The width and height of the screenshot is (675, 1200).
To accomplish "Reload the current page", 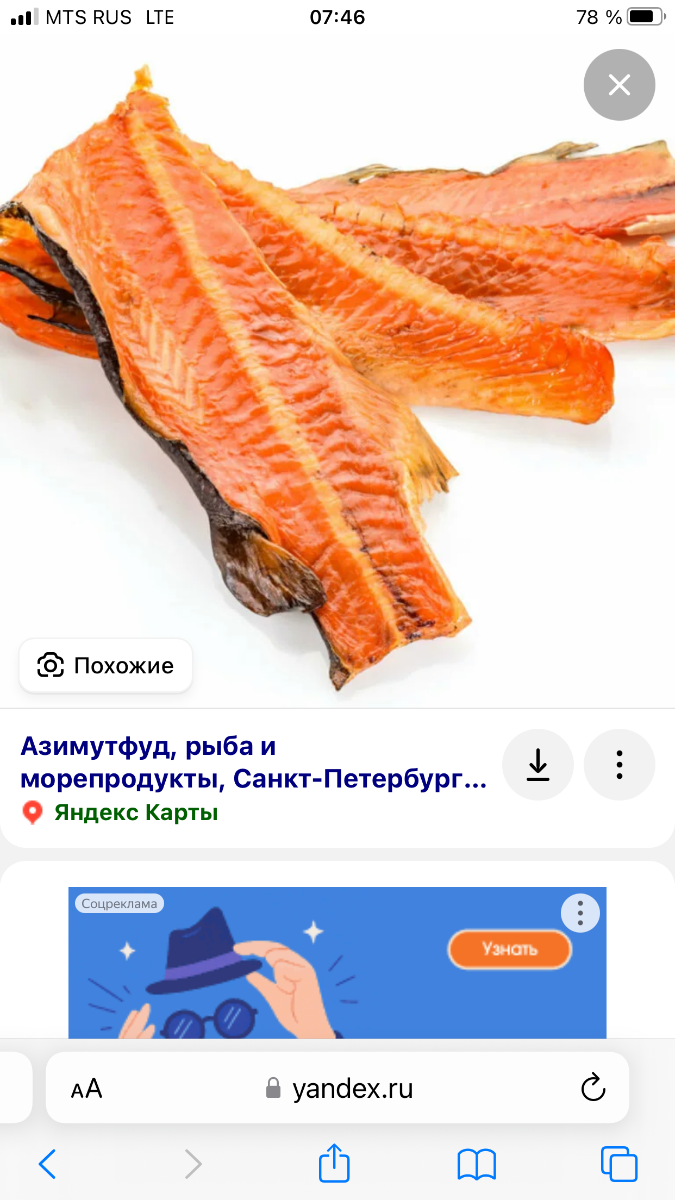I will tap(593, 1088).
